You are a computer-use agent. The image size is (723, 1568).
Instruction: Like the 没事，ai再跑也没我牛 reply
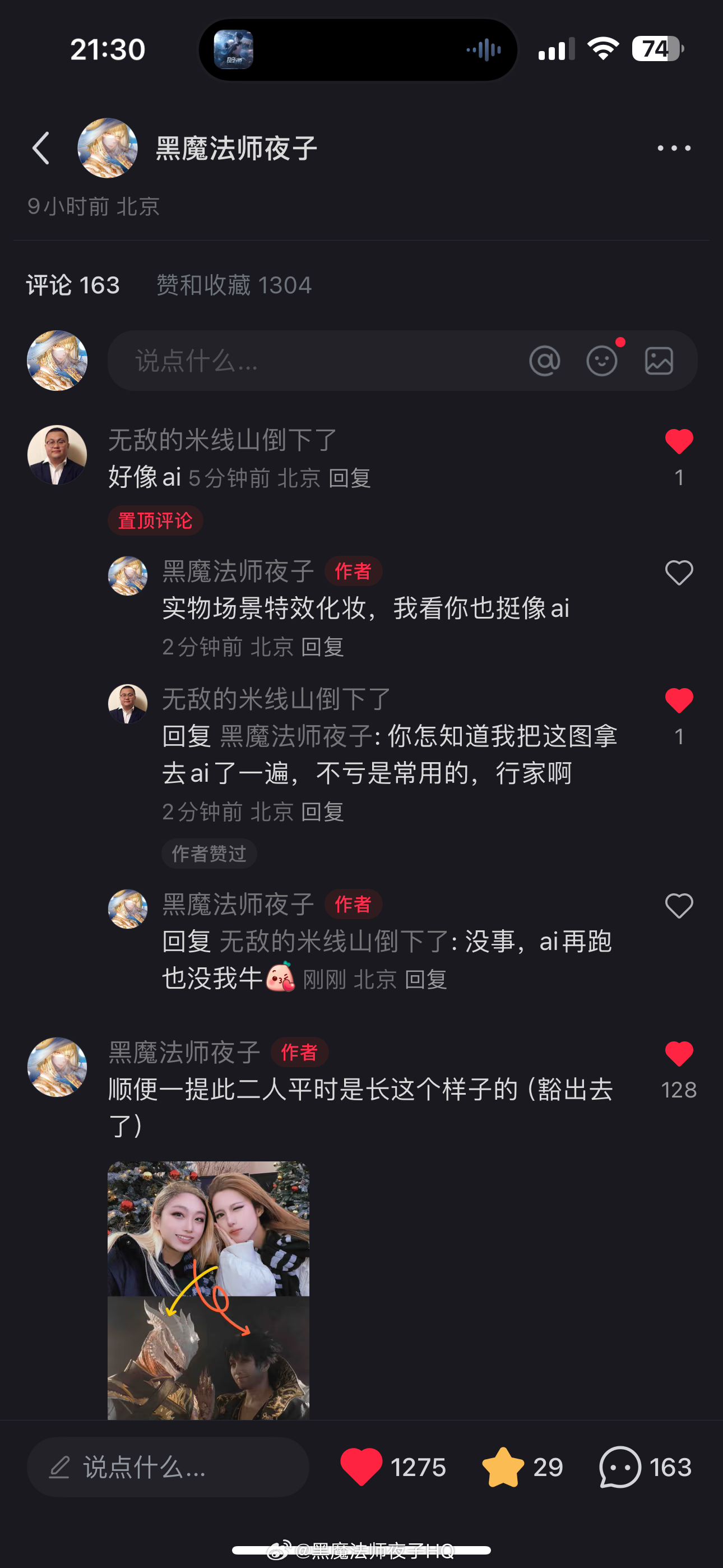679,906
